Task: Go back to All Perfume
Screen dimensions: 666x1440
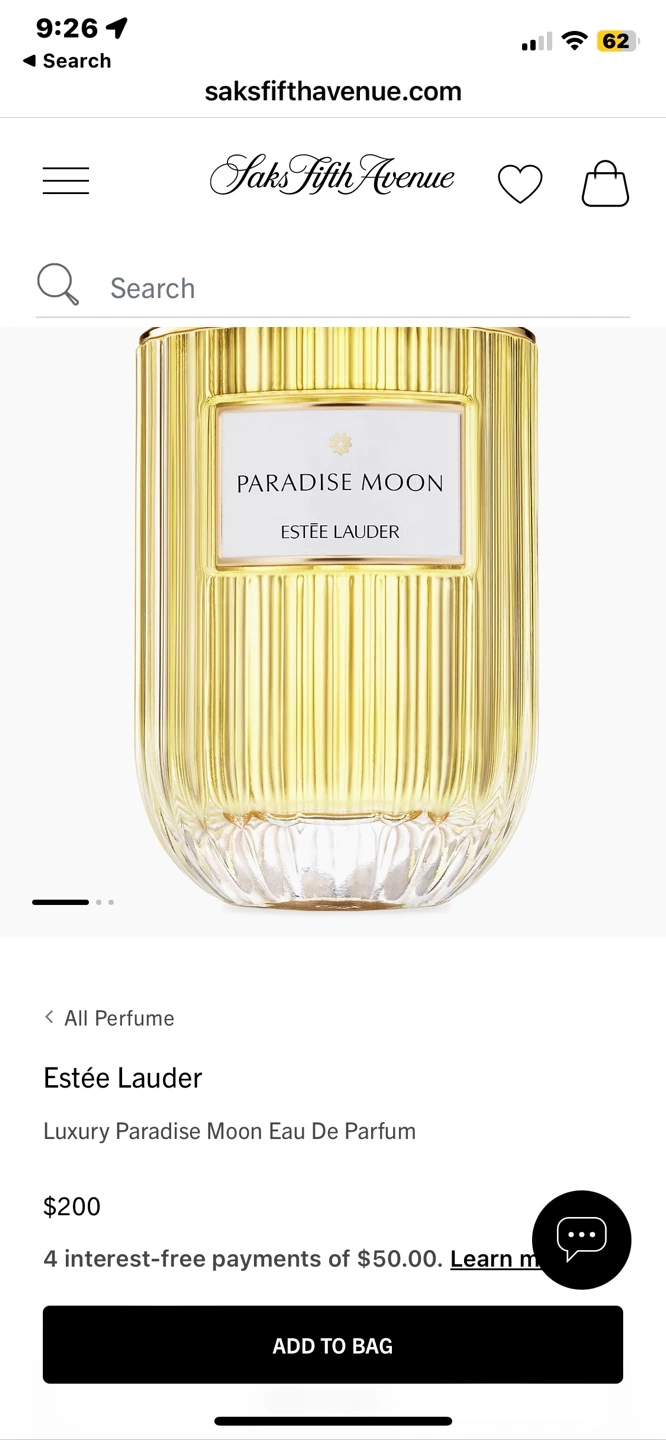Action: (109, 1018)
